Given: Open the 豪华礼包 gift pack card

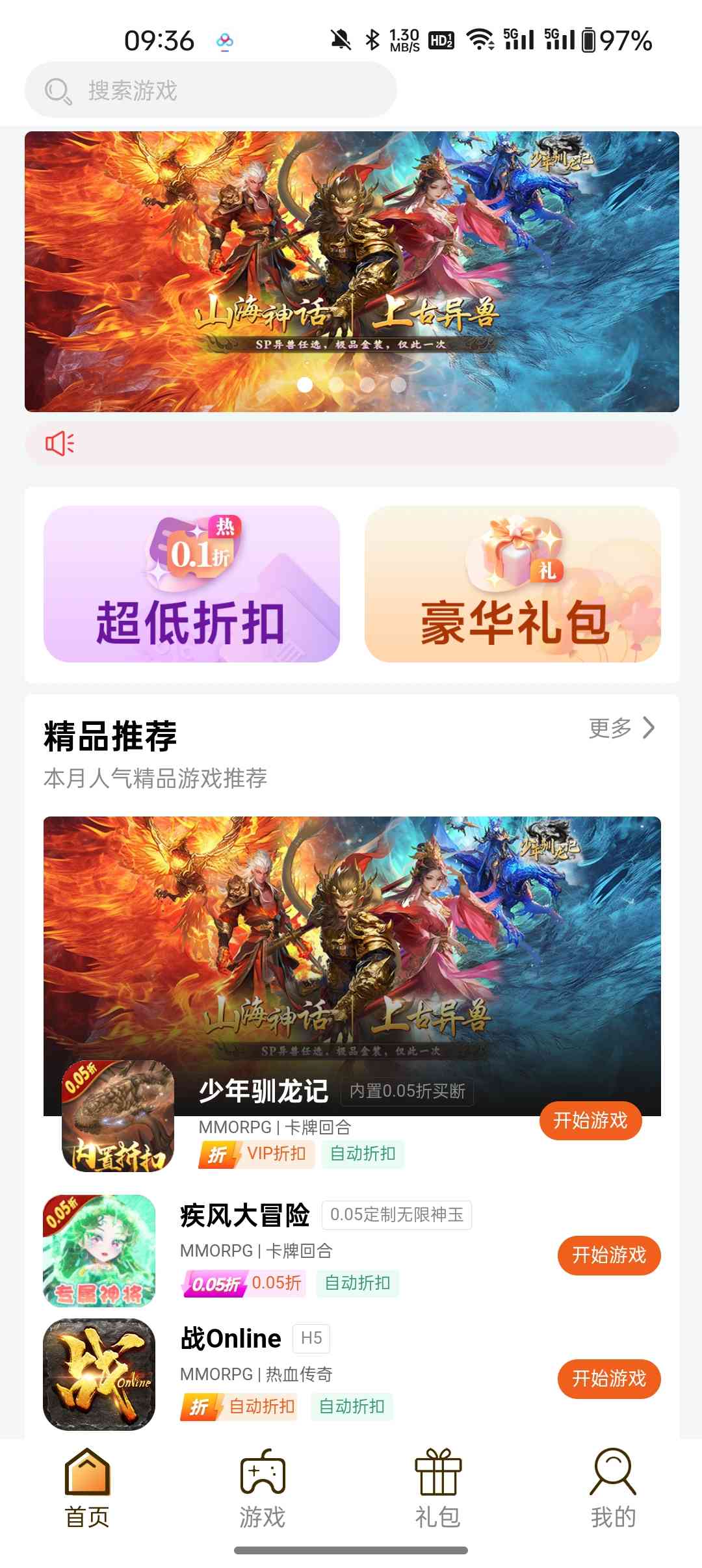Looking at the screenshot, I should tap(512, 584).
